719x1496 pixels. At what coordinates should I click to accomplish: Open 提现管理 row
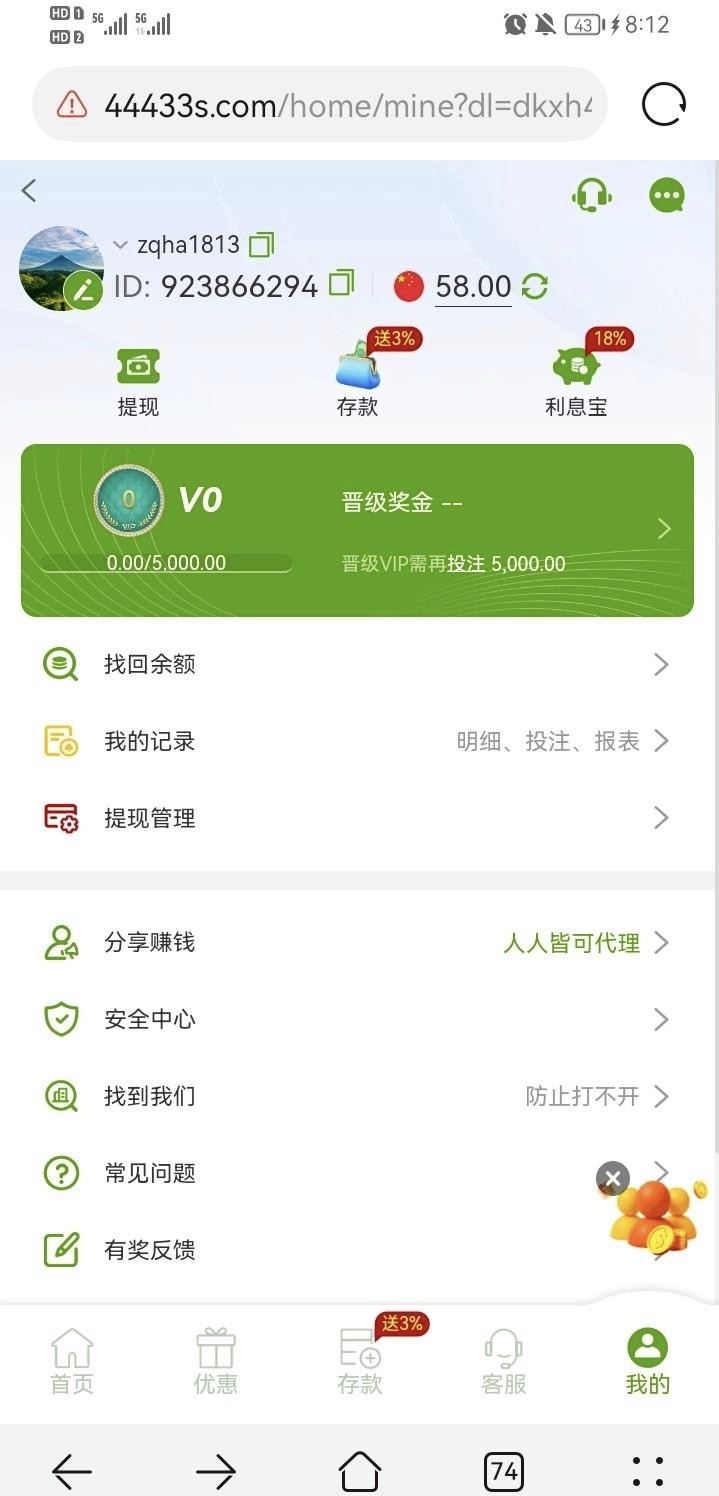[357, 818]
